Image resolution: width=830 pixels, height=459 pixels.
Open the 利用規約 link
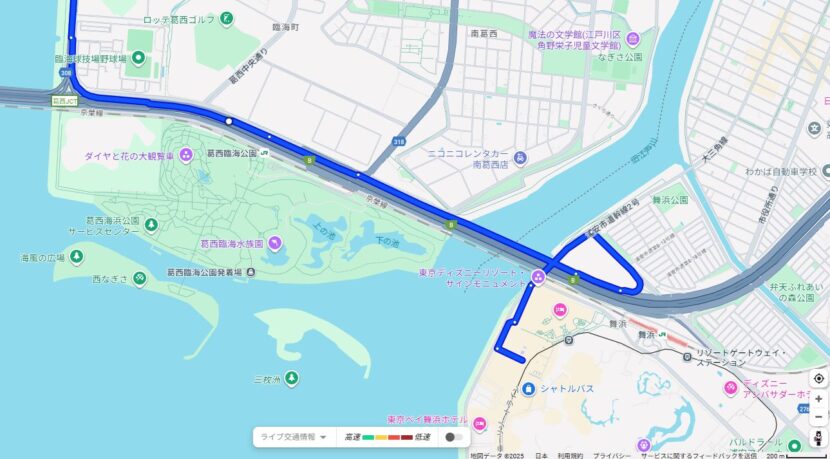coord(570,454)
